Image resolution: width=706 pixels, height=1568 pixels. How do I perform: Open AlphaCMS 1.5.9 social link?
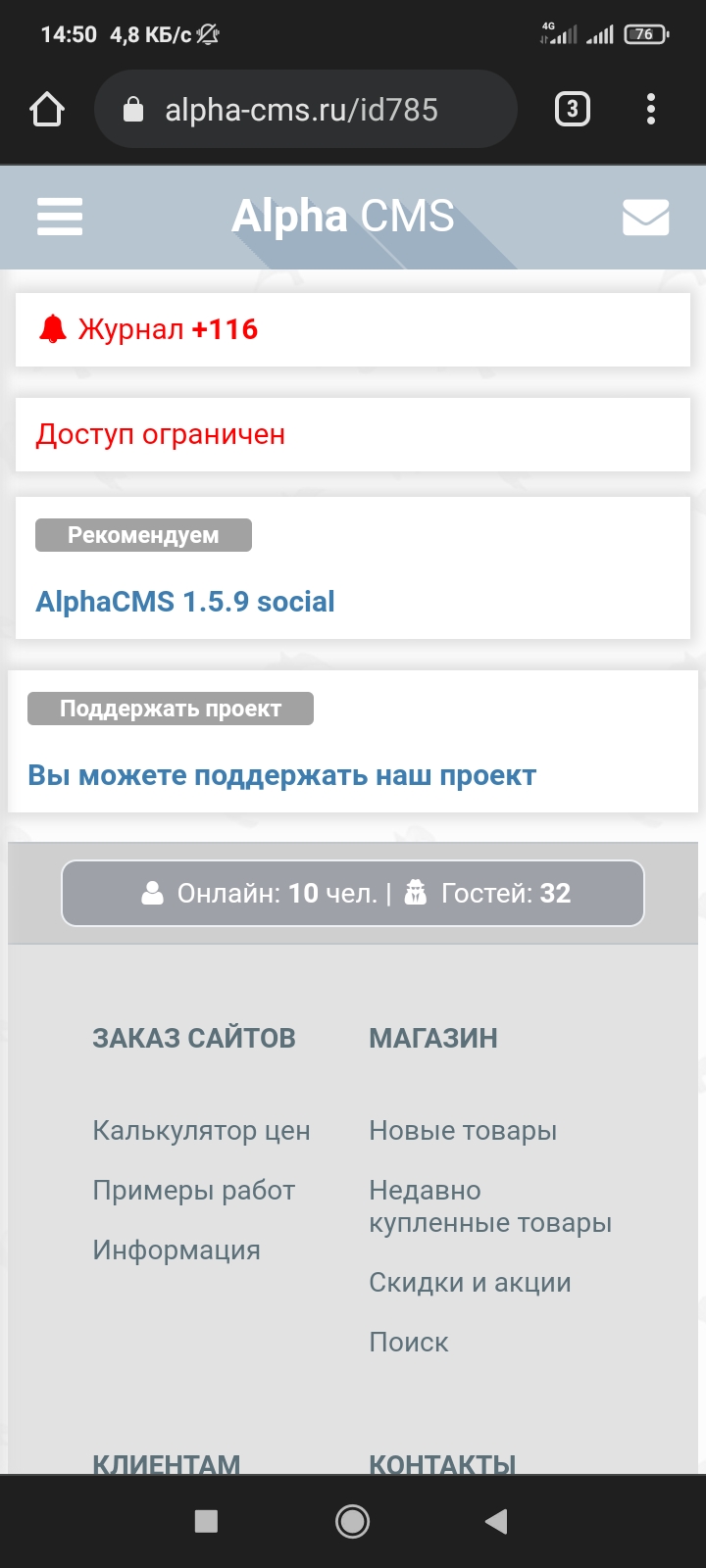pyautogui.click(x=185, y=601)
